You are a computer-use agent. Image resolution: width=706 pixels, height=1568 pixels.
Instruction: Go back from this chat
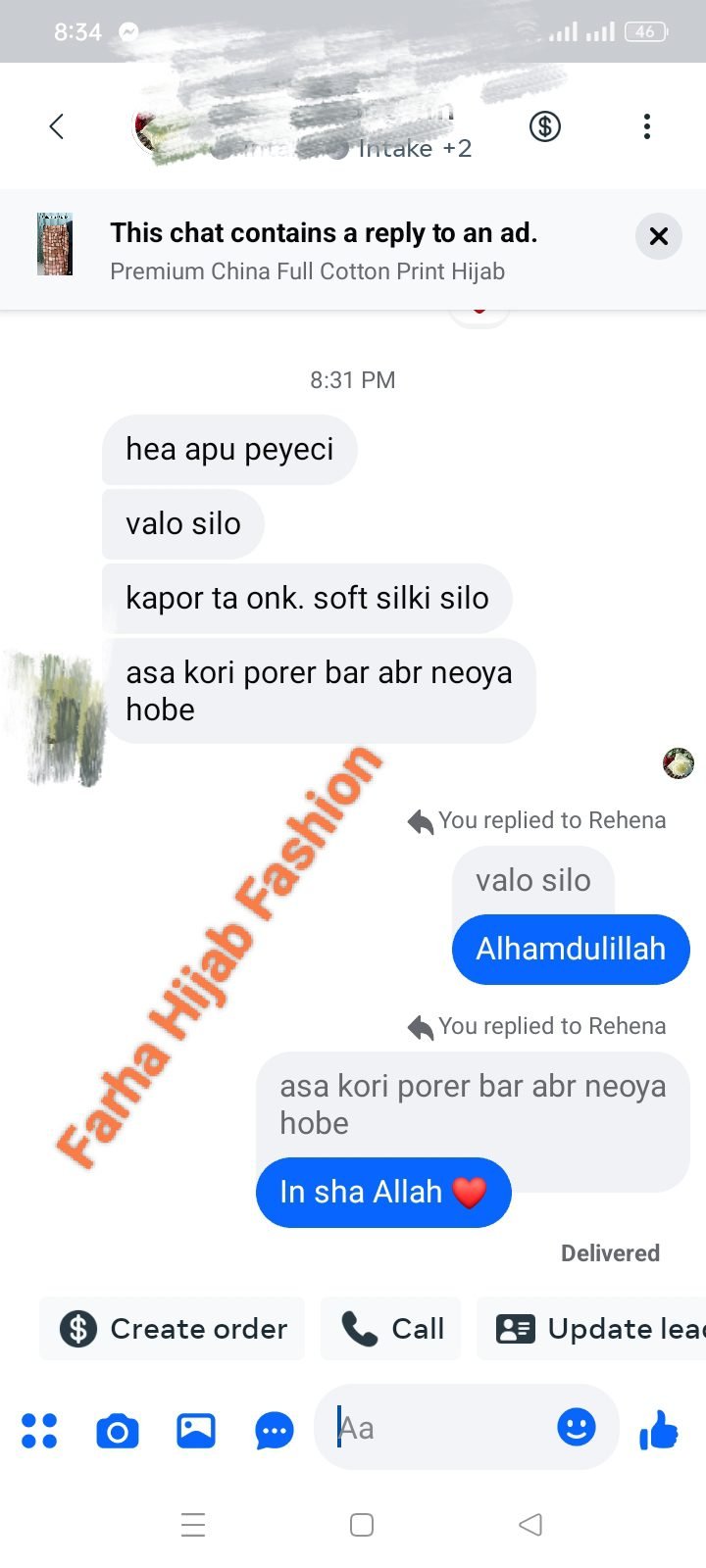click(x=56, y=126)
